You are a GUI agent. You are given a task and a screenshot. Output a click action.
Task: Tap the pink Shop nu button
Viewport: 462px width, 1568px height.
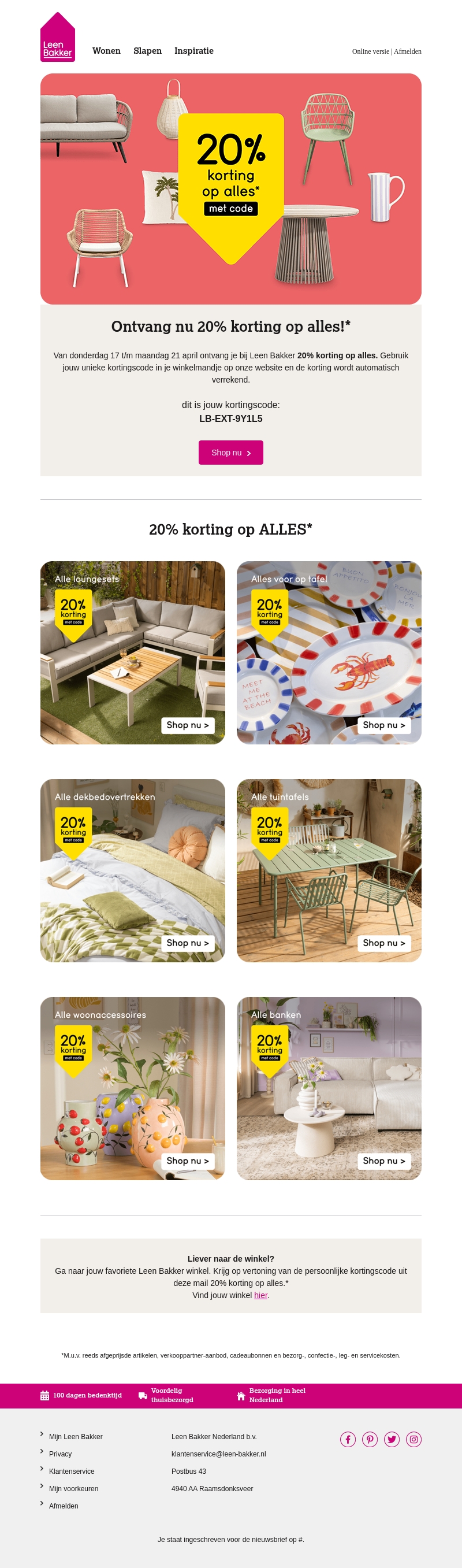coord(230,453)
